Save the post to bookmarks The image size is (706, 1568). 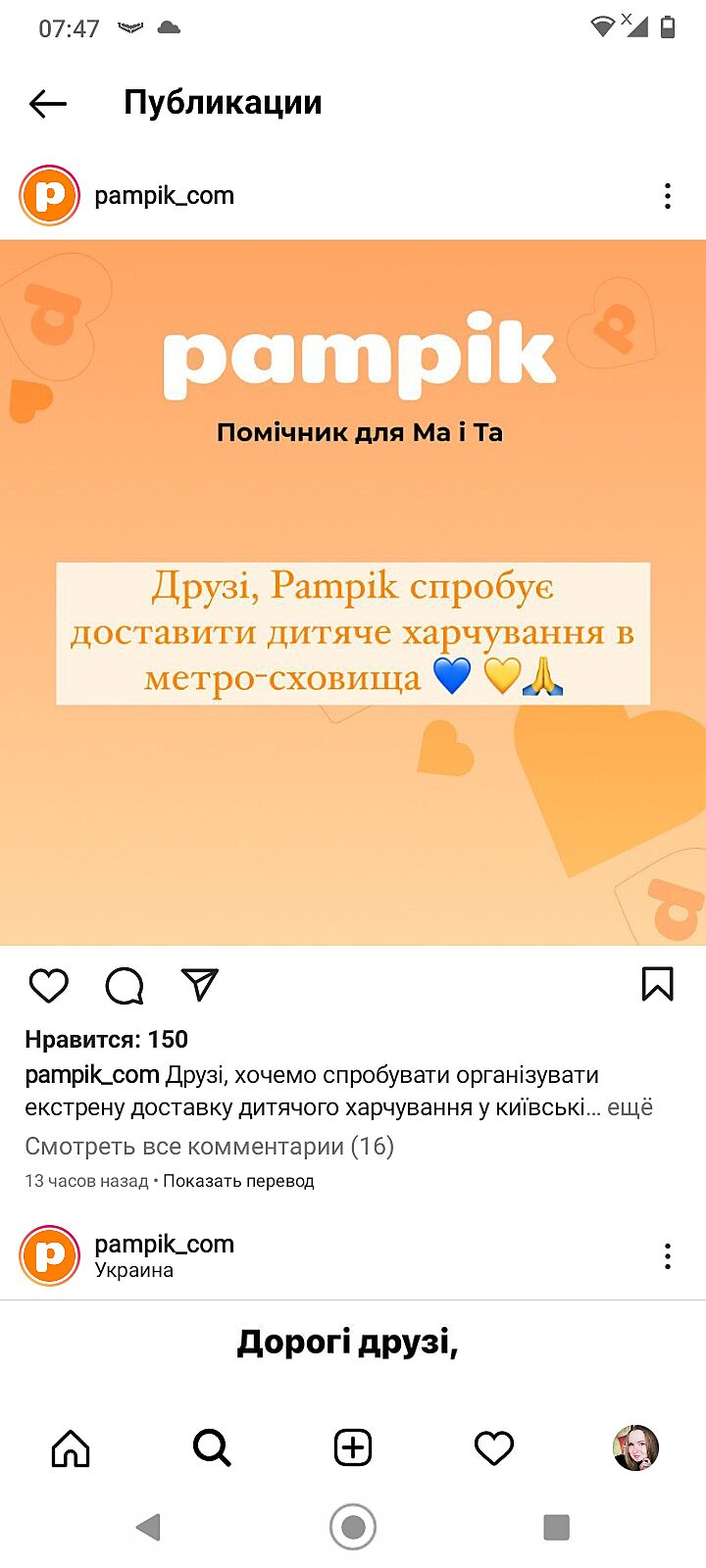657,984
